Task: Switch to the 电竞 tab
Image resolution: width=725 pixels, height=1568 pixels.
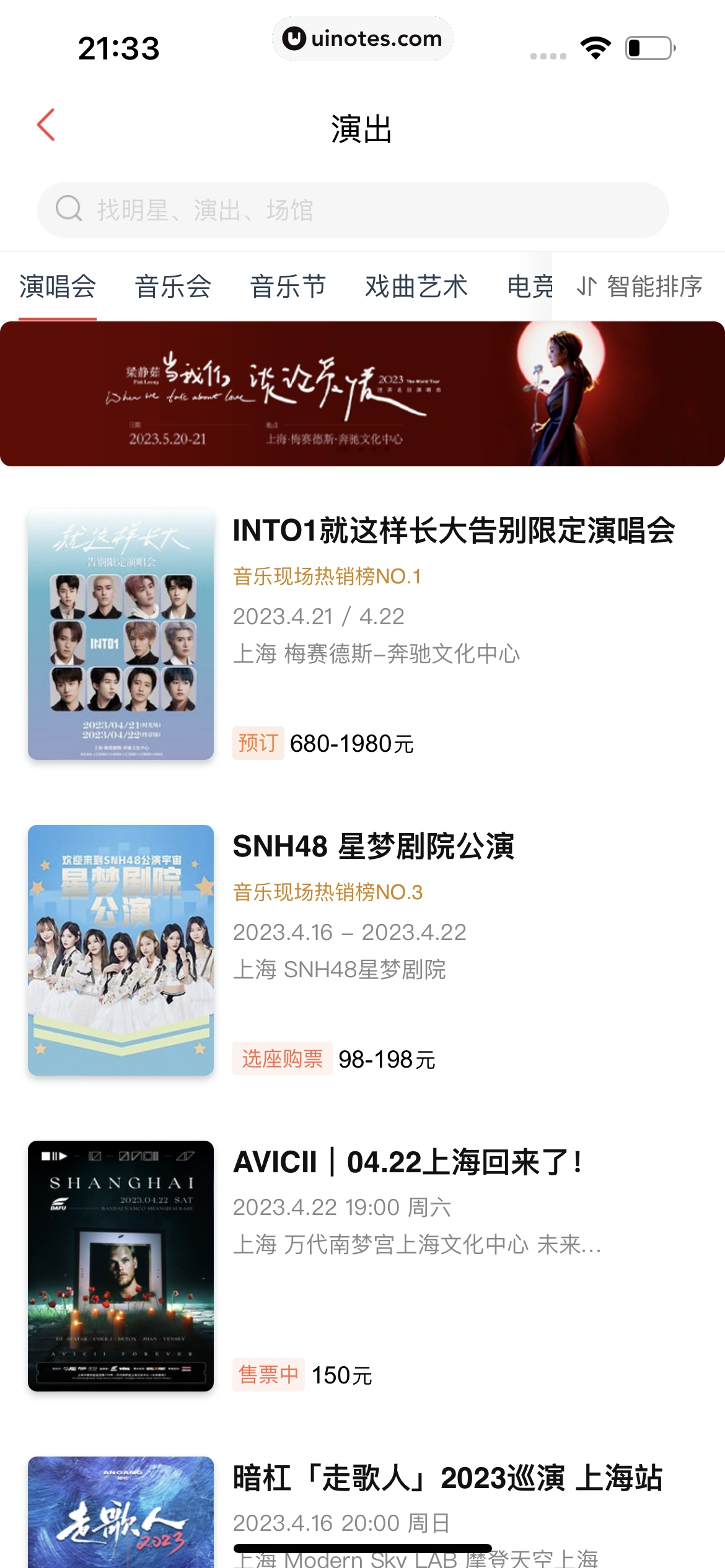Action: tap(528, 287)
